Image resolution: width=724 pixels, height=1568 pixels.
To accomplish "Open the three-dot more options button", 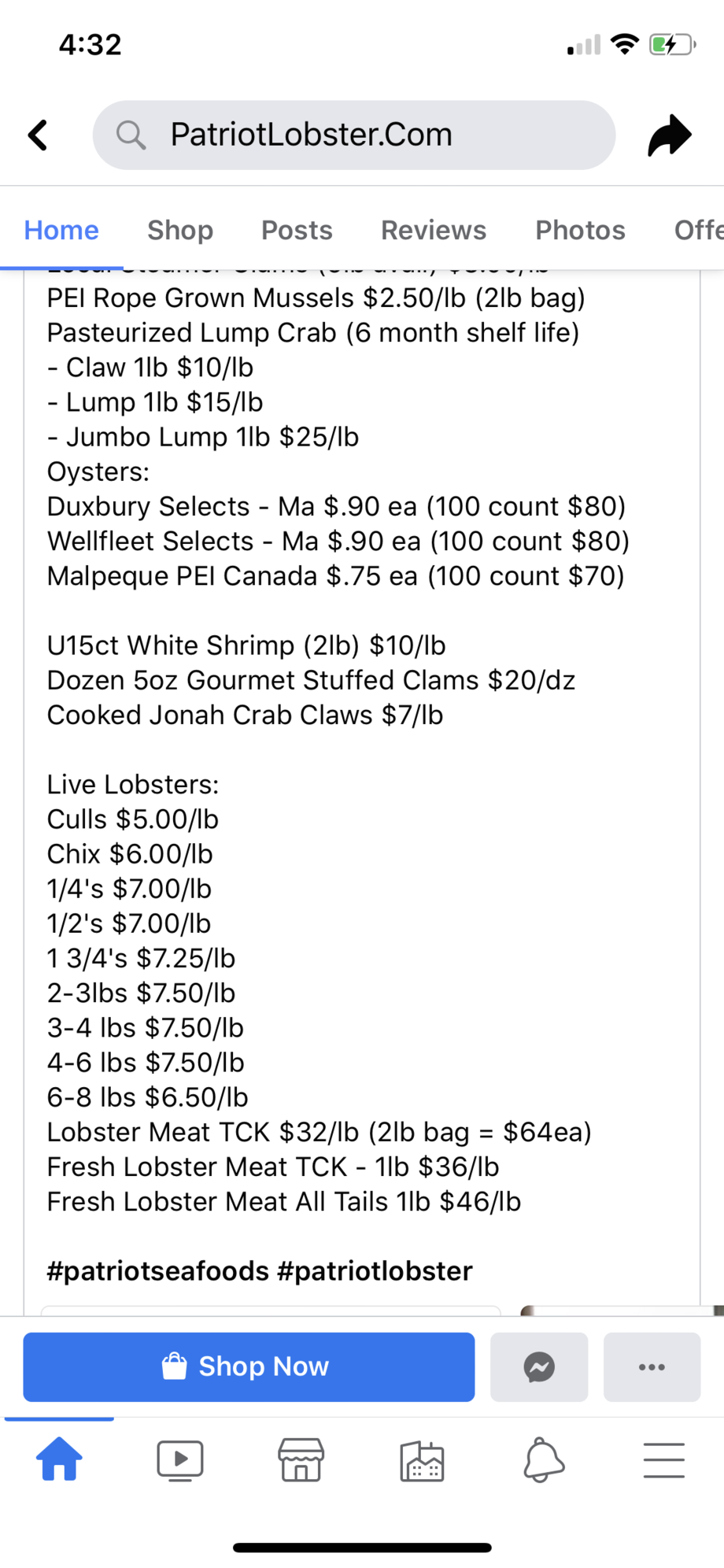I will pyautogui.click(x=652, y=1366).
